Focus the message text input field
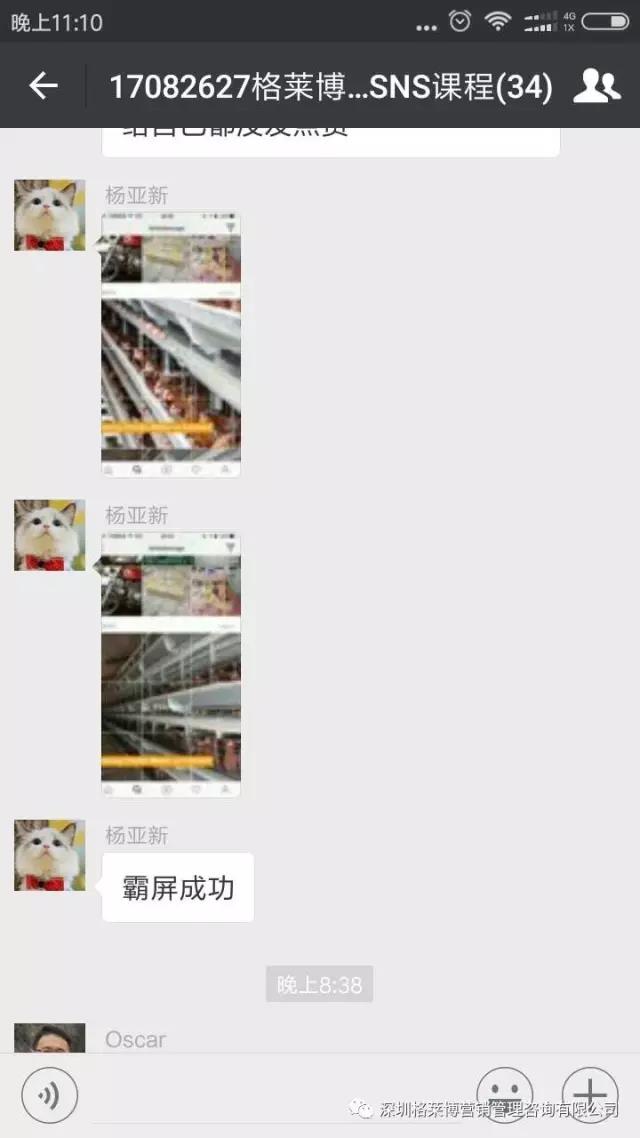Image resolution: width=640 pixels, height=1138 pixels. 275,1095
